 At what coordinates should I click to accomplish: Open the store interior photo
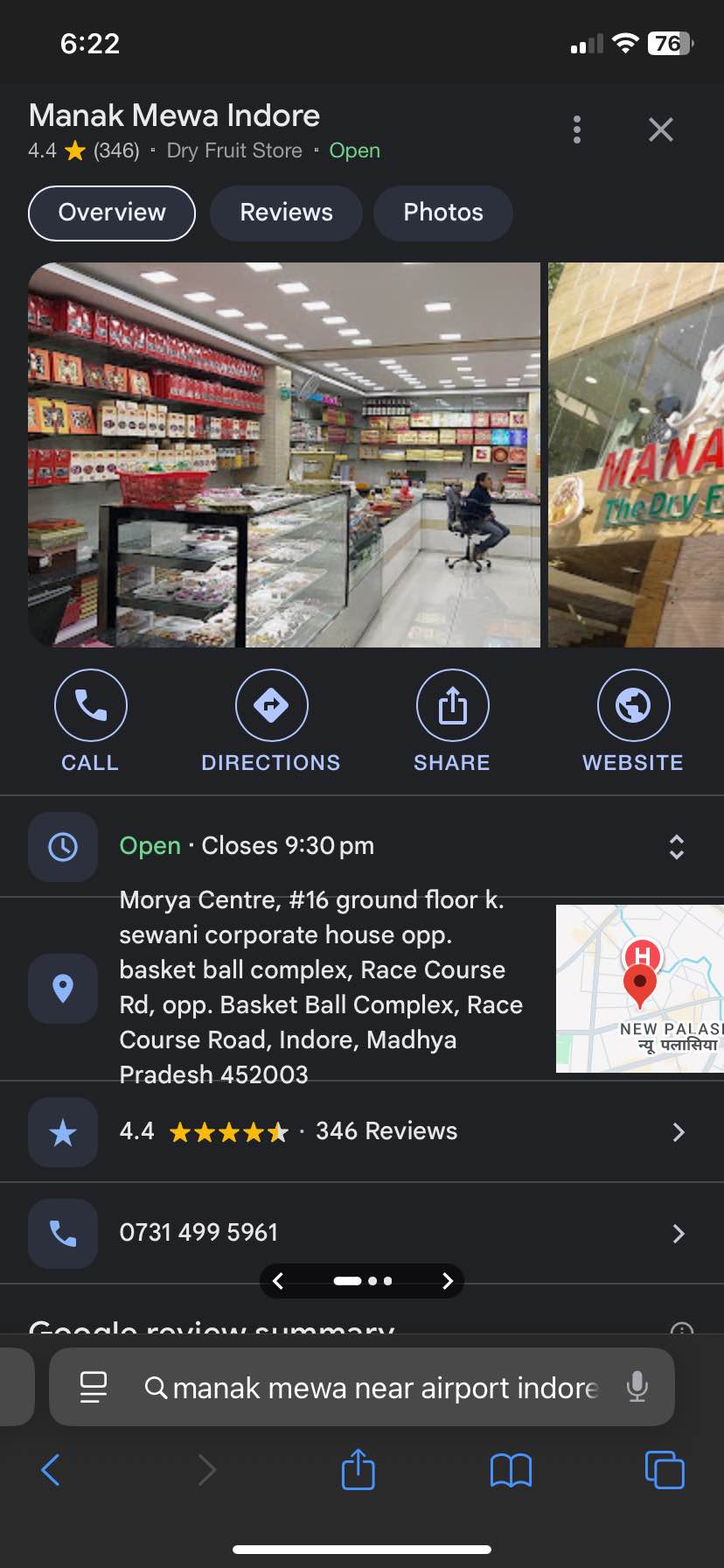[x=284, y=455]
